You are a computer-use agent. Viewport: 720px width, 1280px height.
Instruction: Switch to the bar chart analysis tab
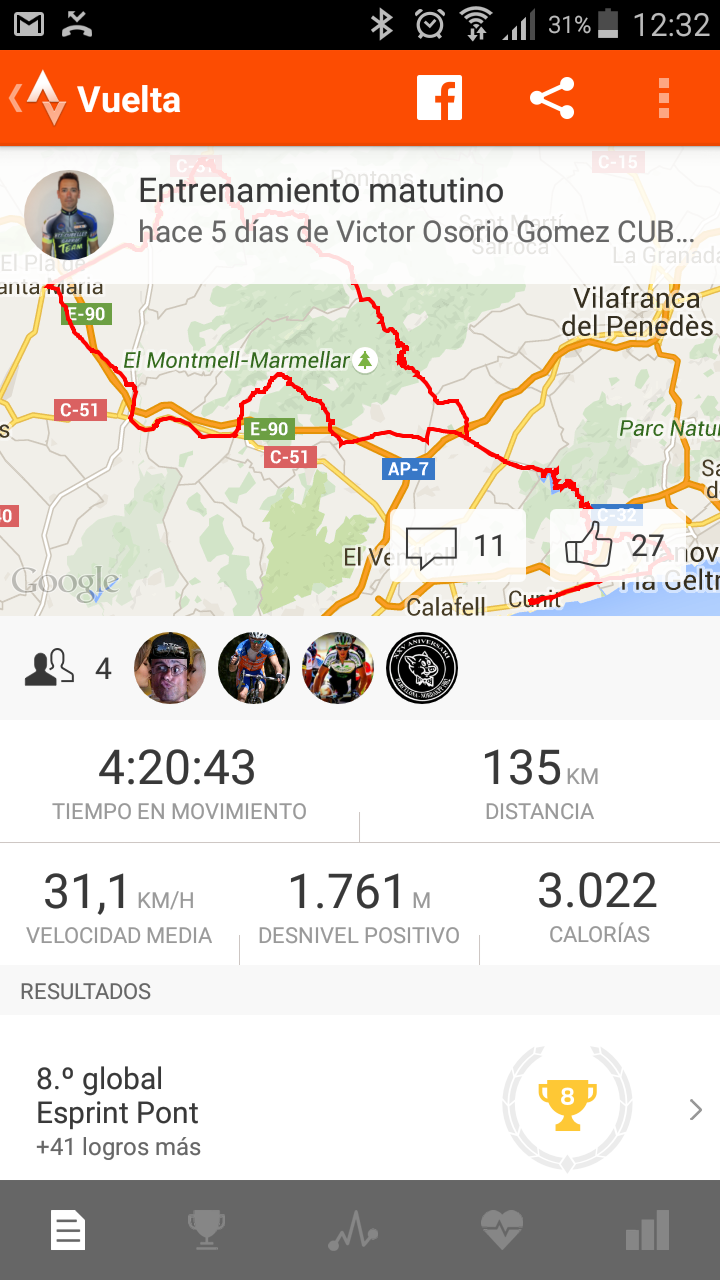pyautogui.click(x=647, y=1230)
